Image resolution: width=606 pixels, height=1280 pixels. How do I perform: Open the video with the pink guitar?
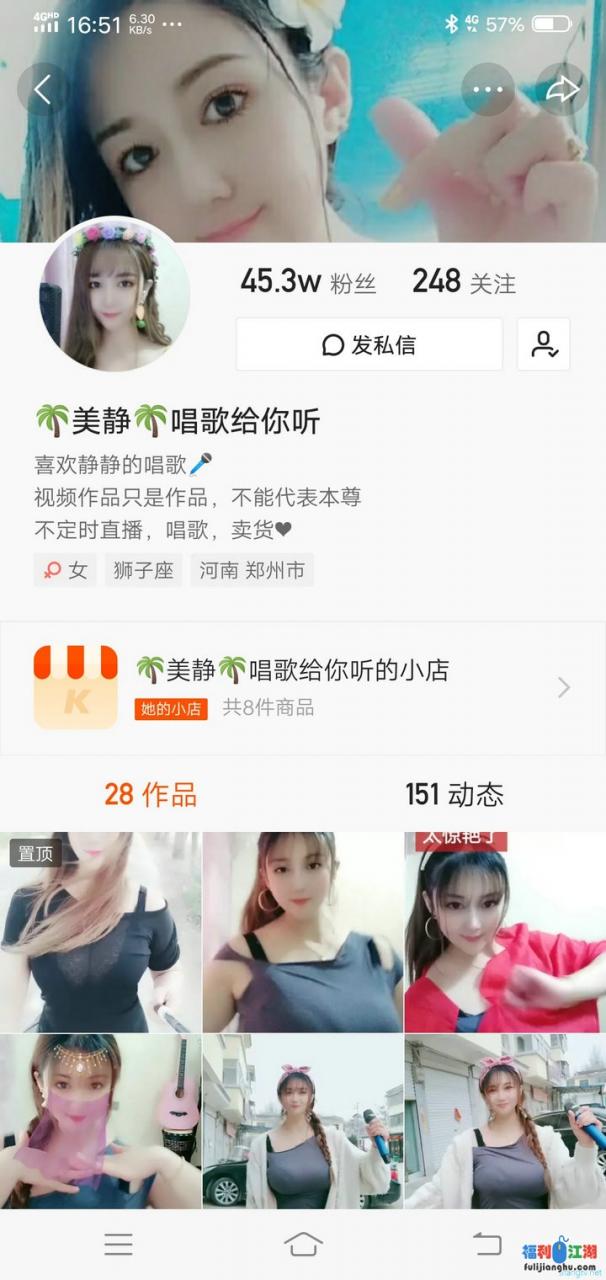[100, 1120]
